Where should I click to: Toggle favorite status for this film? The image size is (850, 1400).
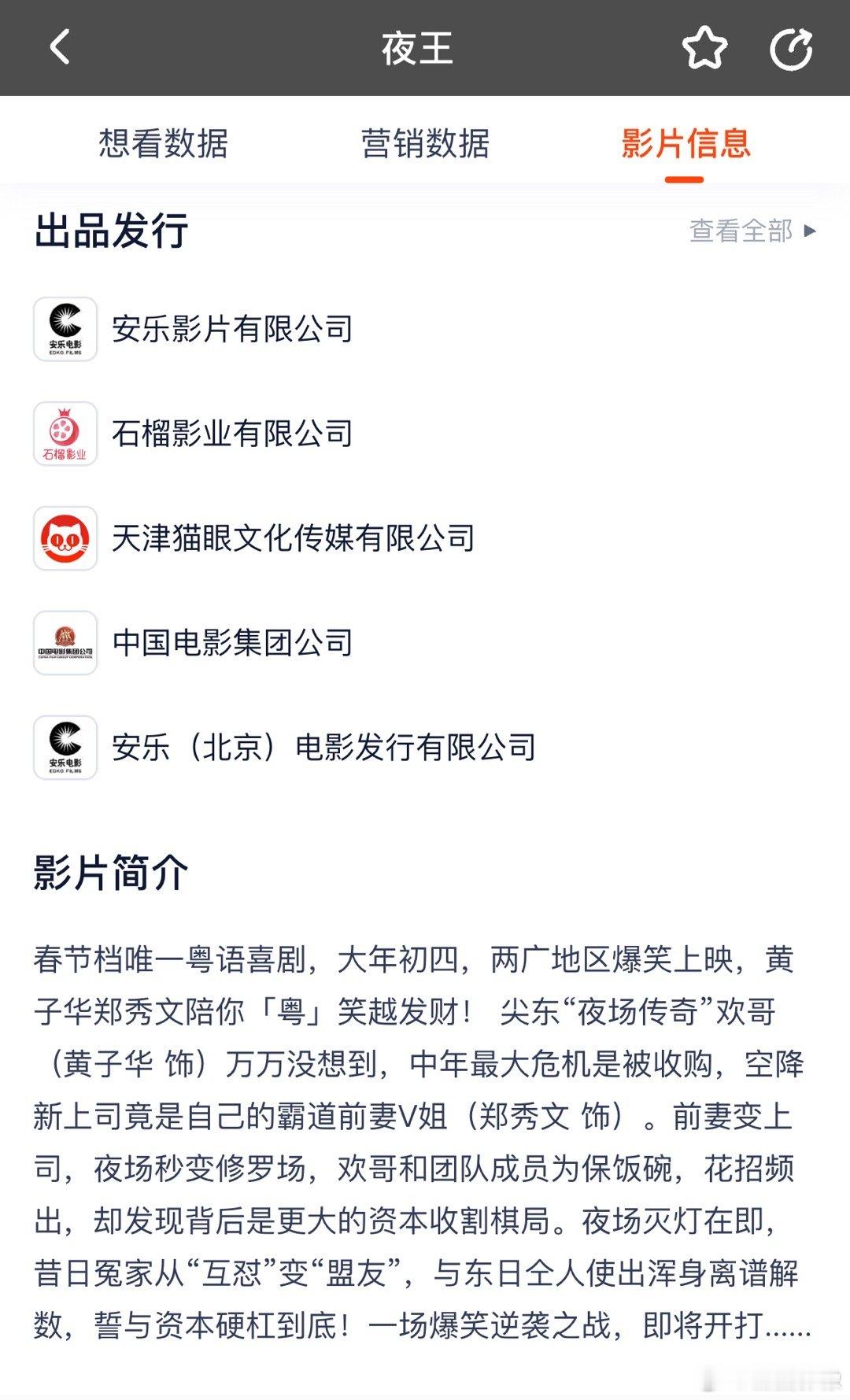pos(704,50)
